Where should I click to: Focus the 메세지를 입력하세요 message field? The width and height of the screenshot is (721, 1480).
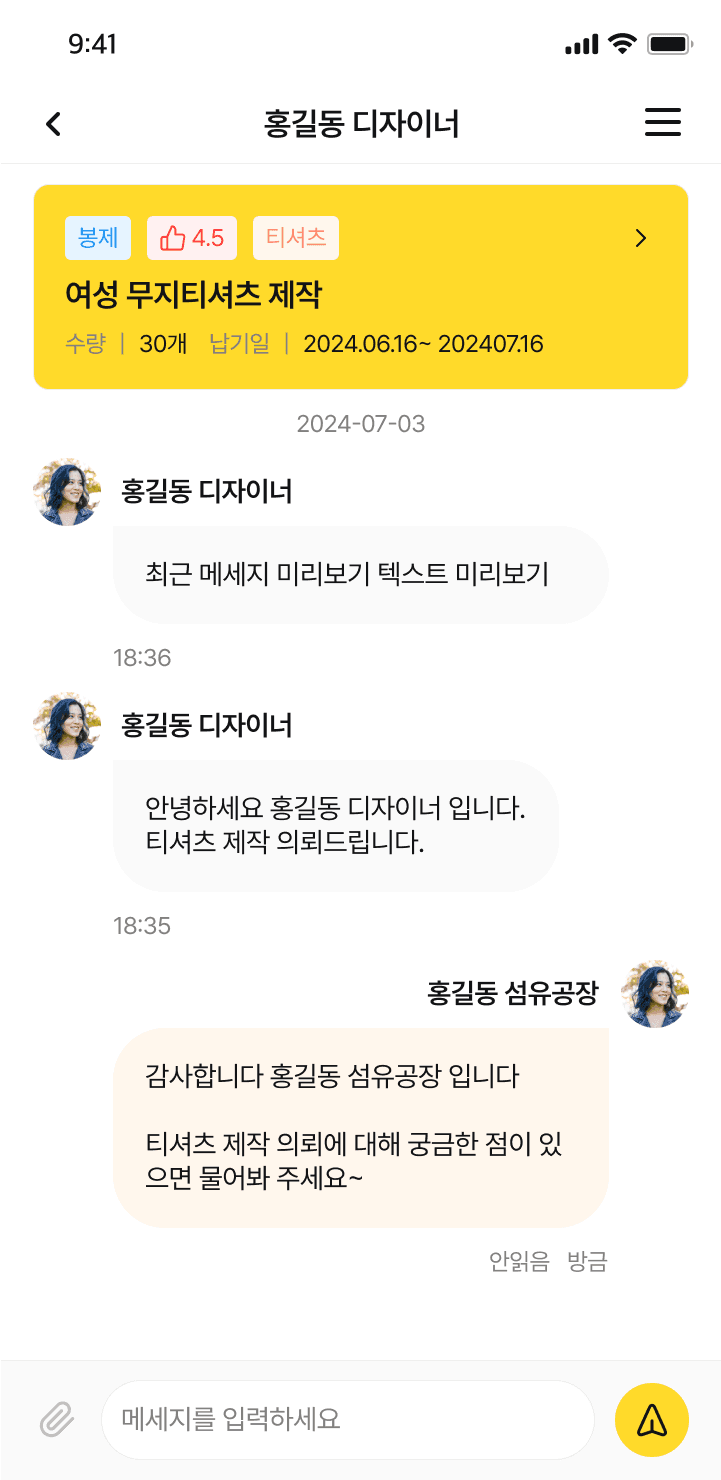click(x=347, y=1419)
